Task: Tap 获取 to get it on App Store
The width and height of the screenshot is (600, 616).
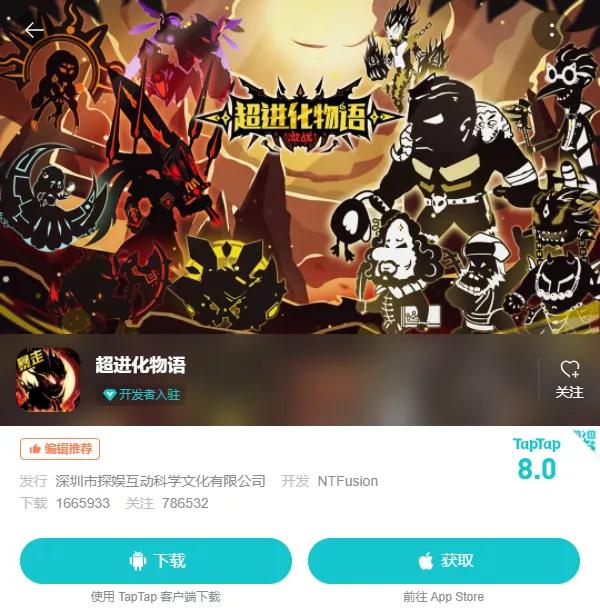Action: point(443,561)
